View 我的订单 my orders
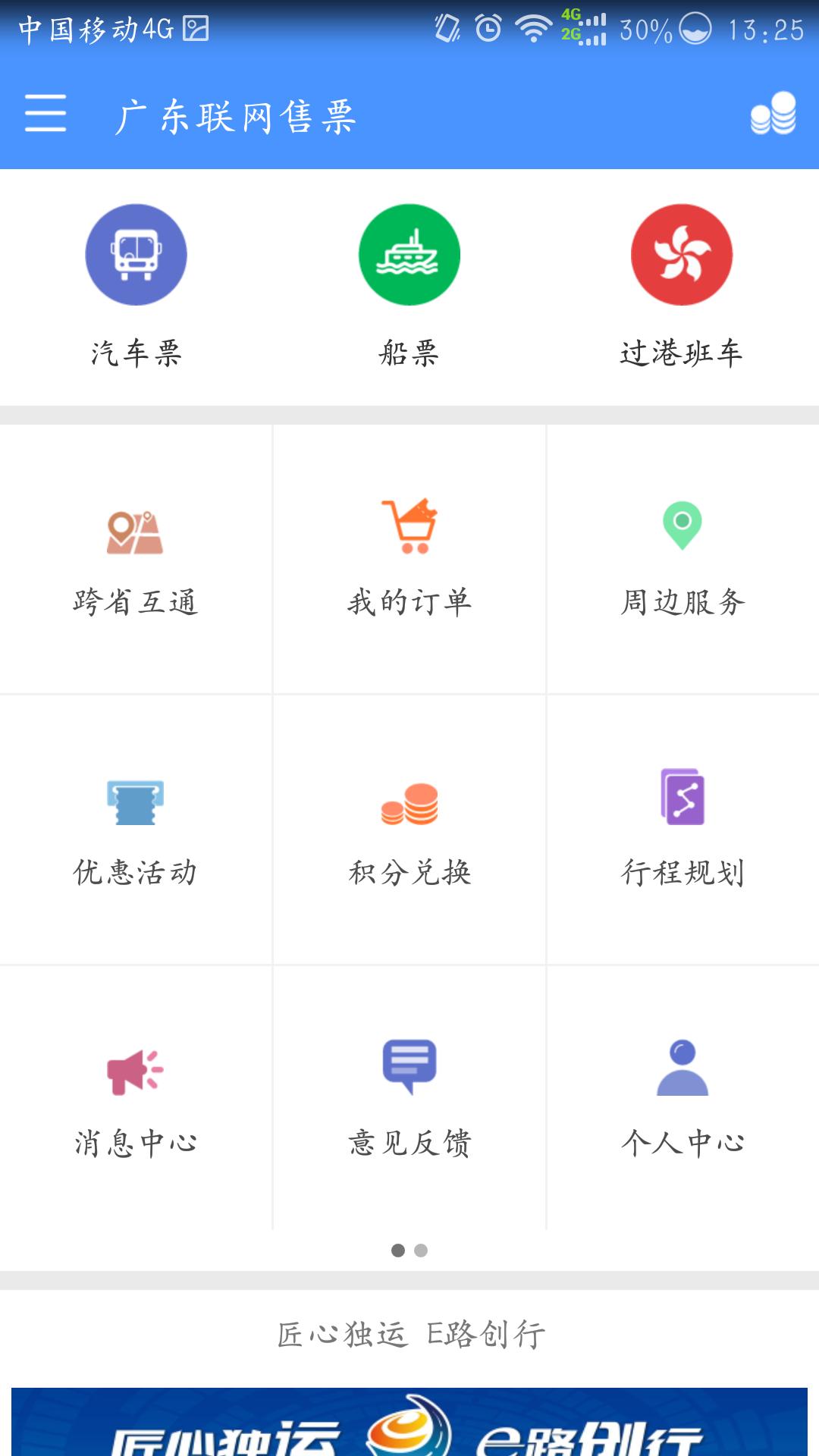Viewport: 819px width, 1456px height. coord(409,560)
